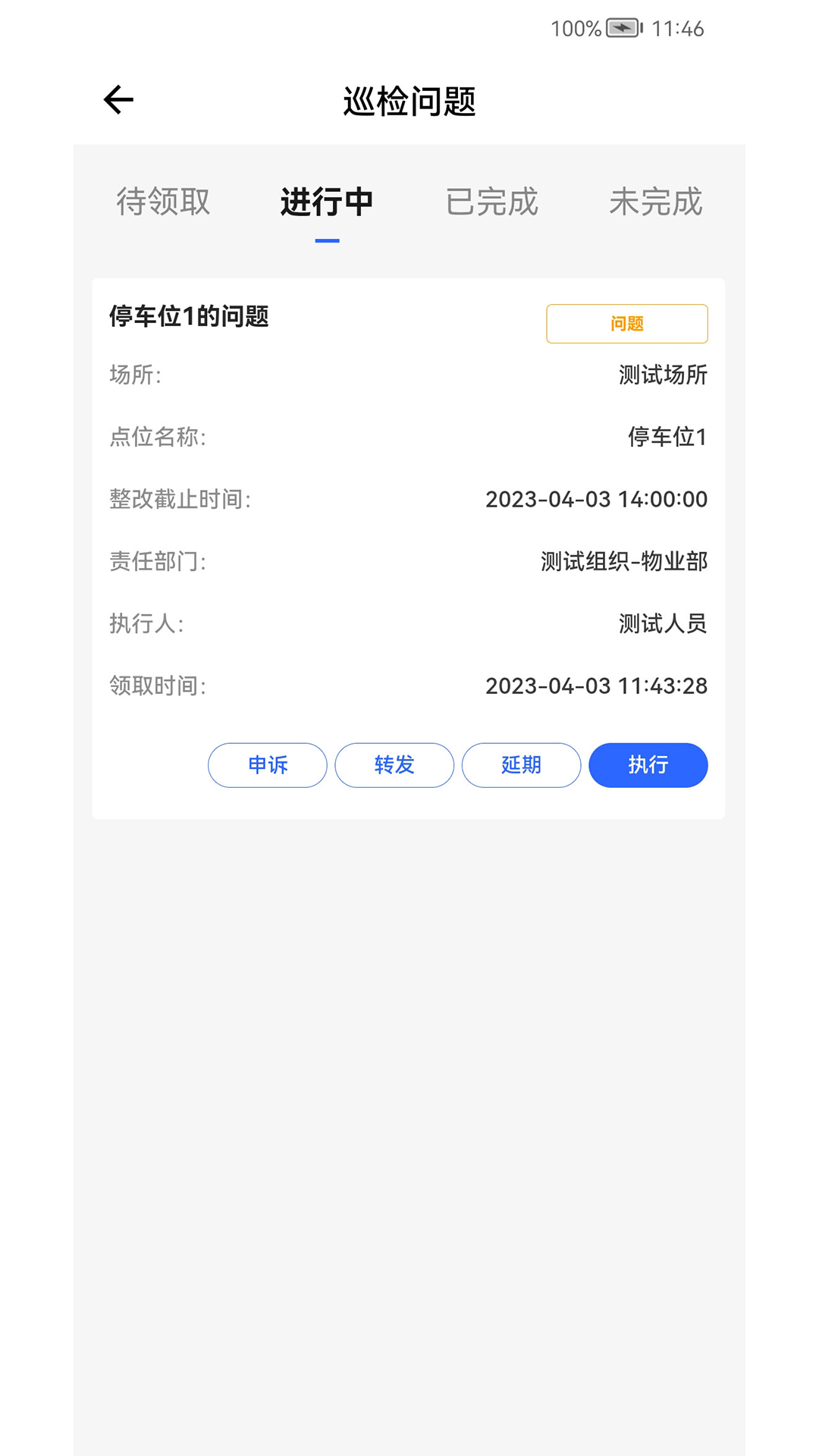The width and height of the screenshot is (819, 1456).
Task: Tap the 点位名称 value 停车位1
Action: coord(667,437)
